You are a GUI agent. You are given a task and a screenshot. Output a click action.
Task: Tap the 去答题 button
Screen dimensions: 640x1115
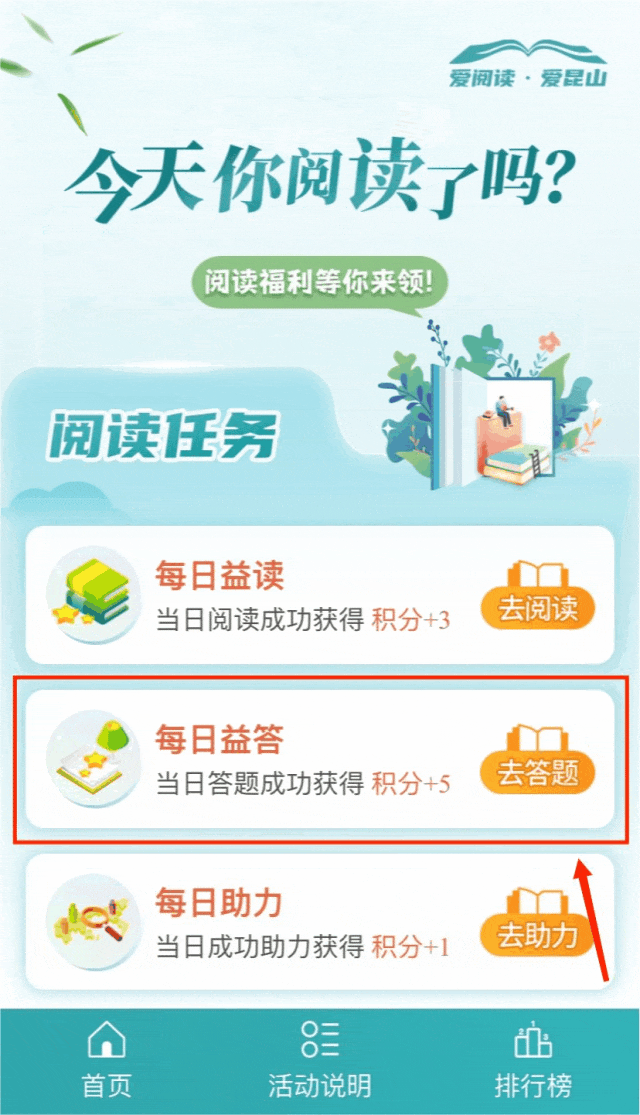coord(538,772)
